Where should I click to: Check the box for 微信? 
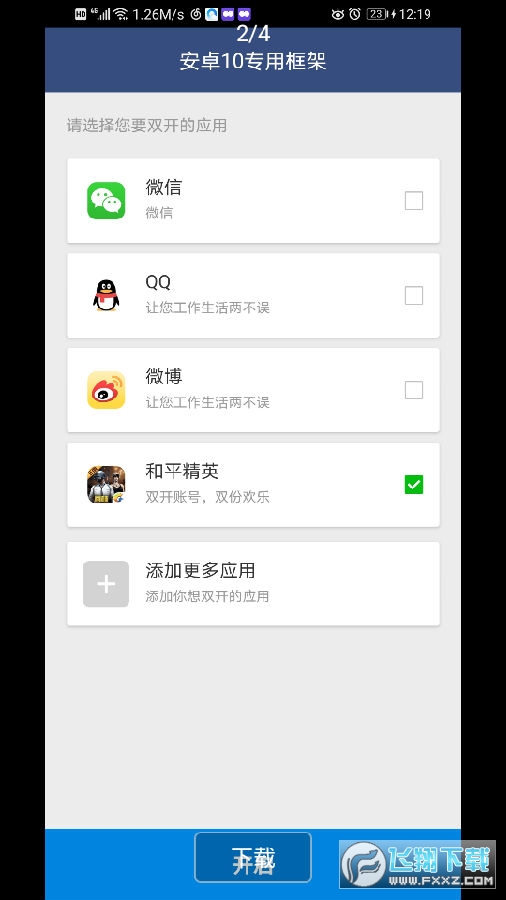[x=414, y=201]
